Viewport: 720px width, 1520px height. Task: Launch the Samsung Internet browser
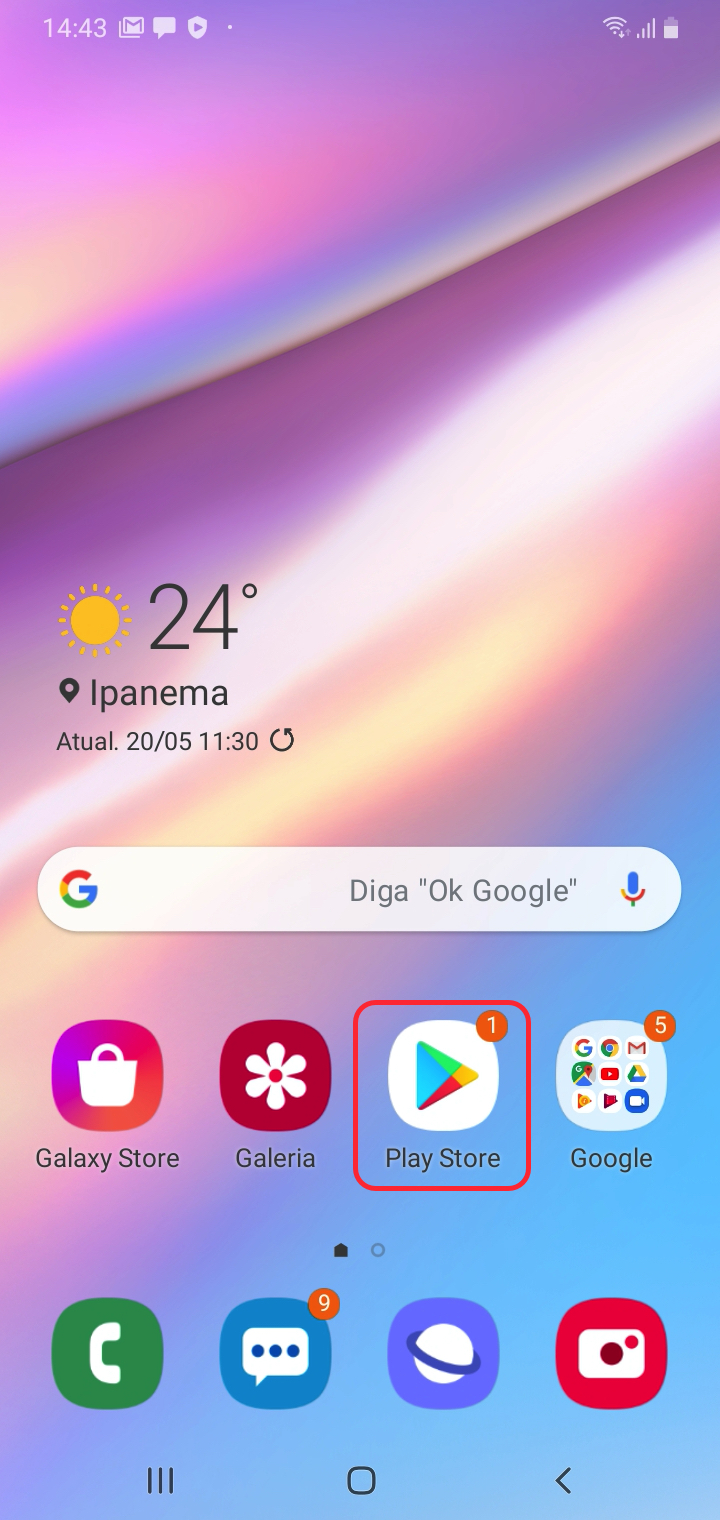point(442,1353)
